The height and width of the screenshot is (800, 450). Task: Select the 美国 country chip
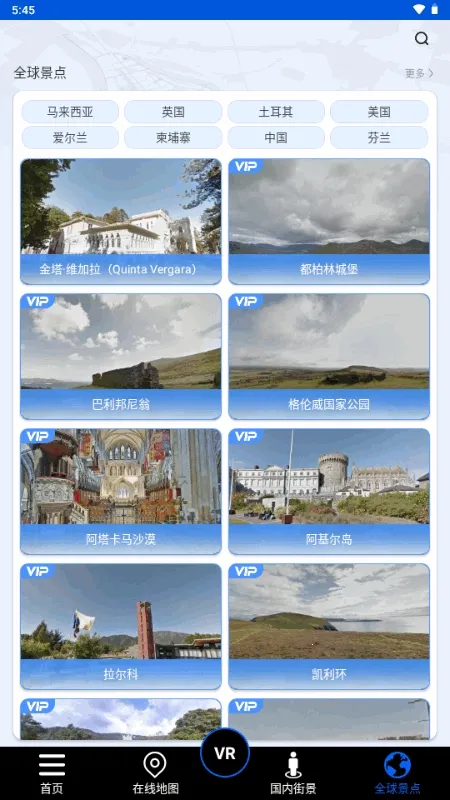tap(379, 112)
